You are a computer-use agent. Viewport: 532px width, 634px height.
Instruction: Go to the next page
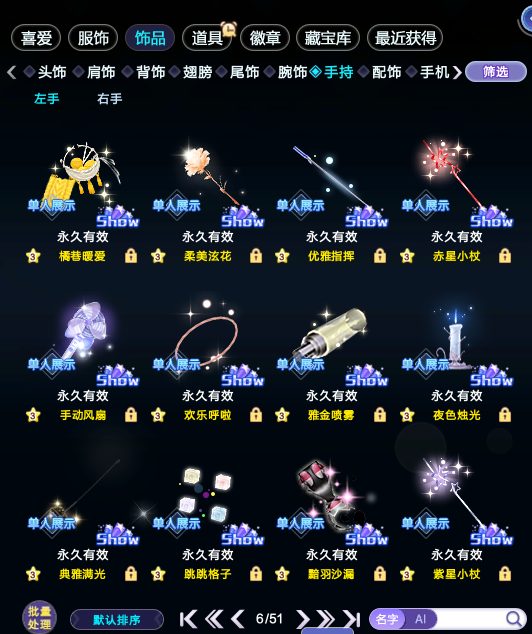(x=302, y=619)
